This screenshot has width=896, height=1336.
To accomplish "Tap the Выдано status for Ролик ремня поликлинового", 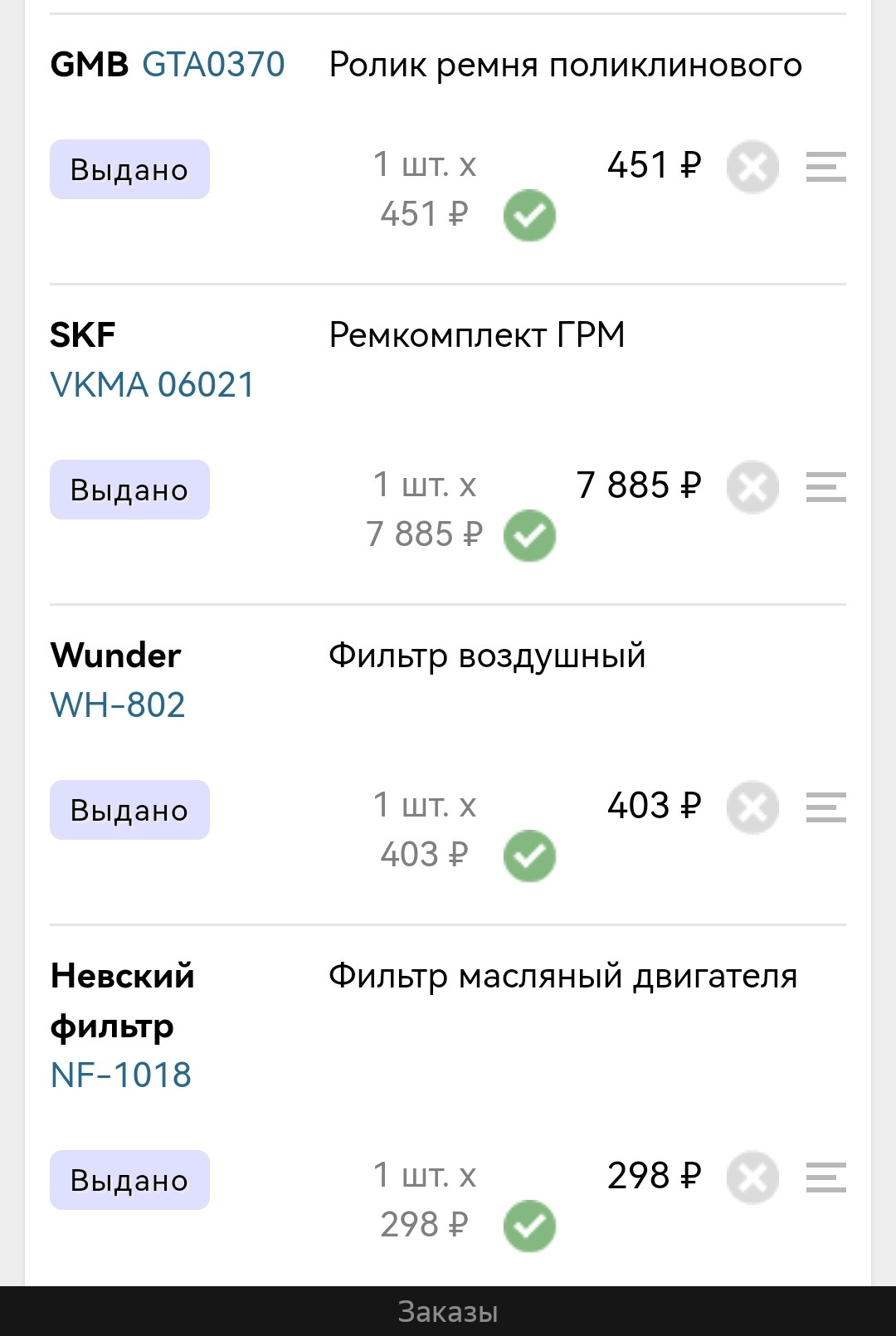I will tap(129, 170).
